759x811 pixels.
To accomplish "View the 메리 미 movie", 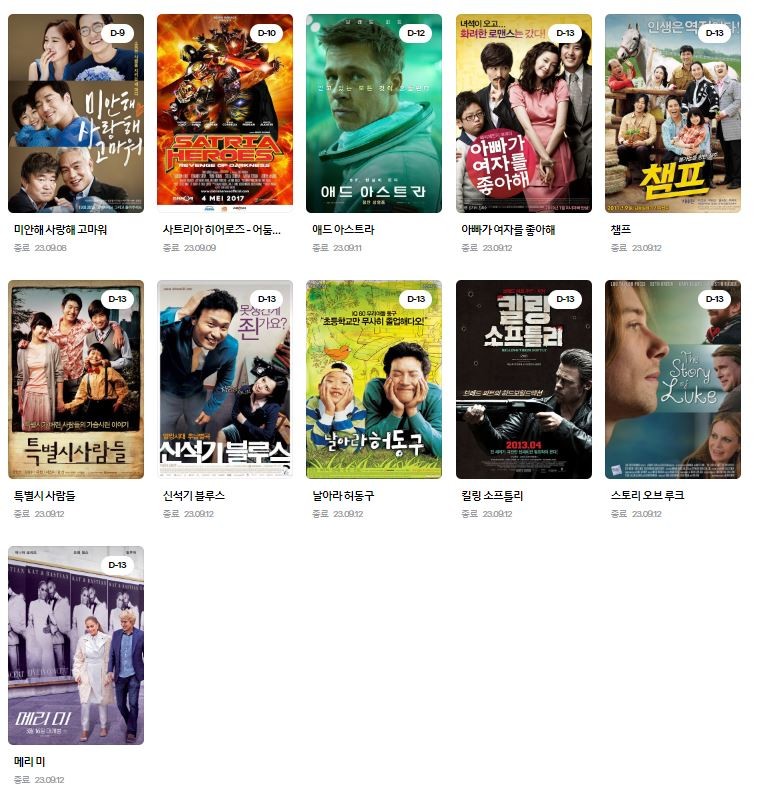I will point(76,645).
